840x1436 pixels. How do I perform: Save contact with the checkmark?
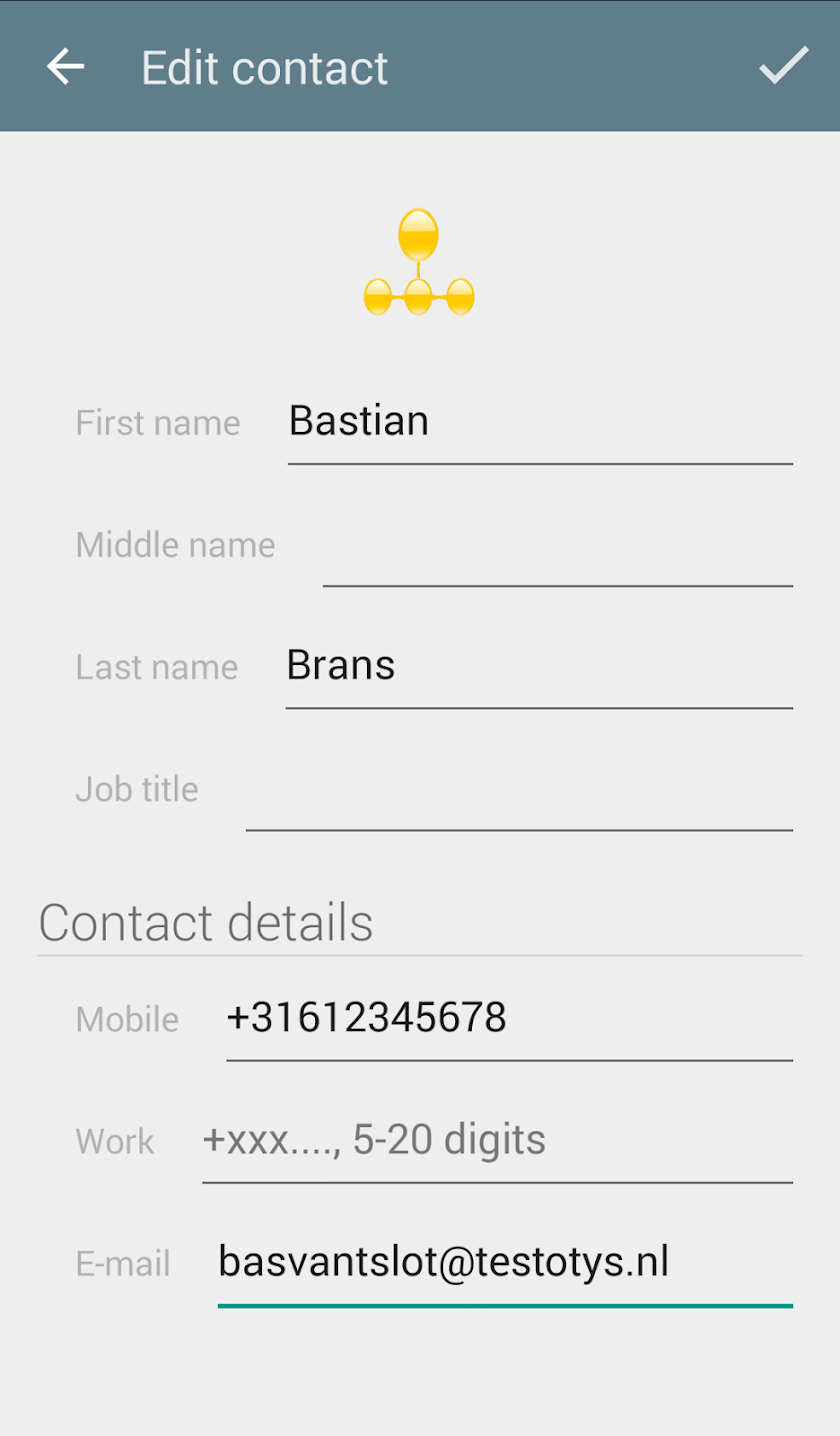point(783,66)
